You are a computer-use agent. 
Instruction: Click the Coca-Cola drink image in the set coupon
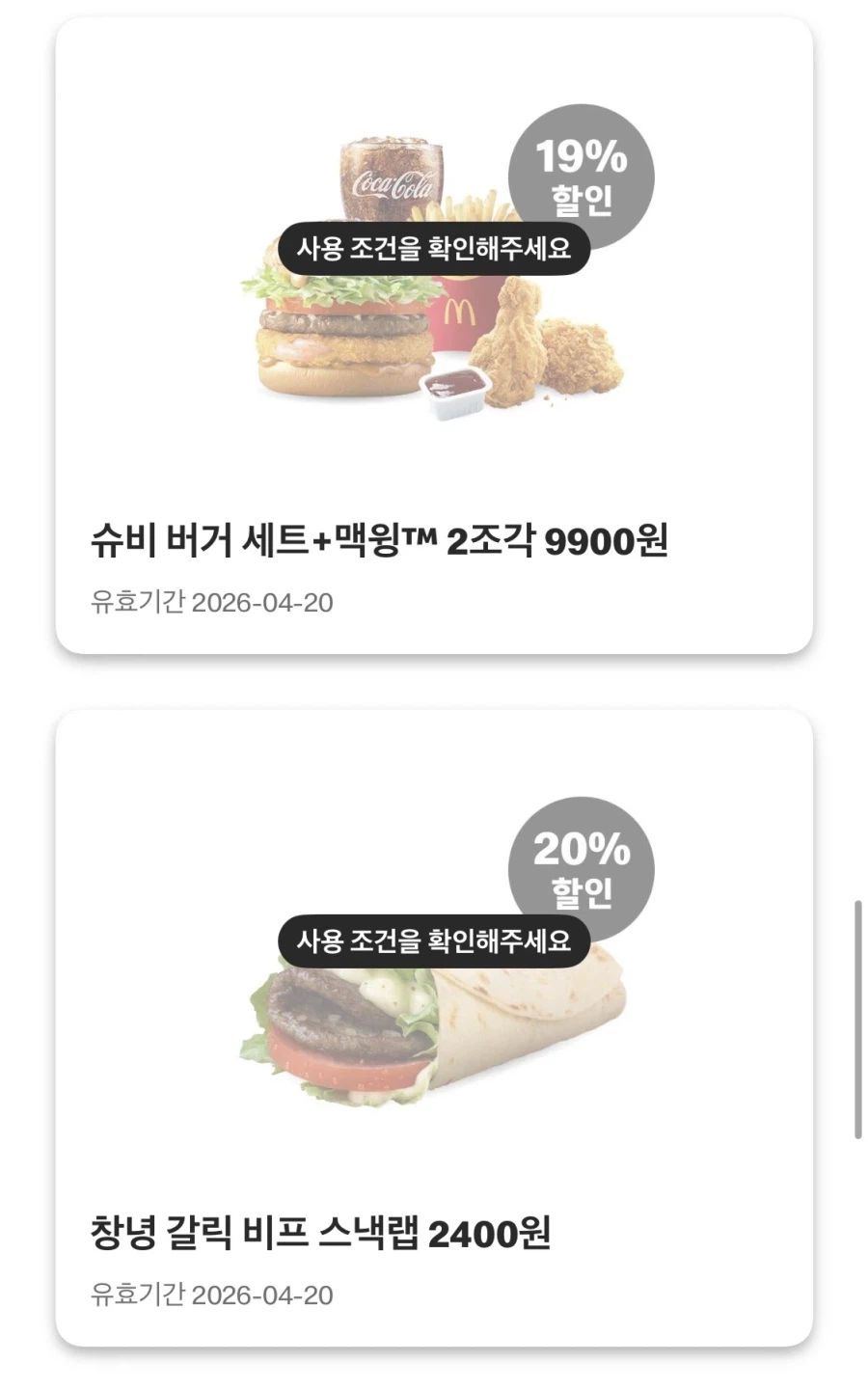pos(391,178)
